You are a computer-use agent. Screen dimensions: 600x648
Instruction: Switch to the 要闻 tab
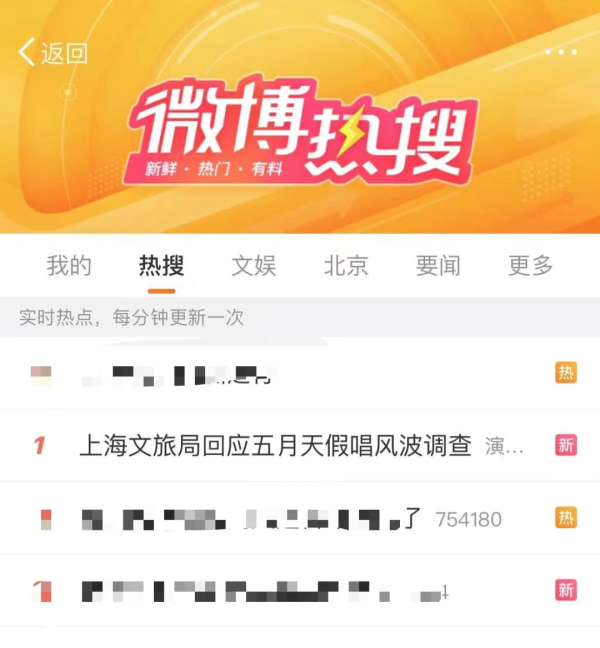[438, 265]
